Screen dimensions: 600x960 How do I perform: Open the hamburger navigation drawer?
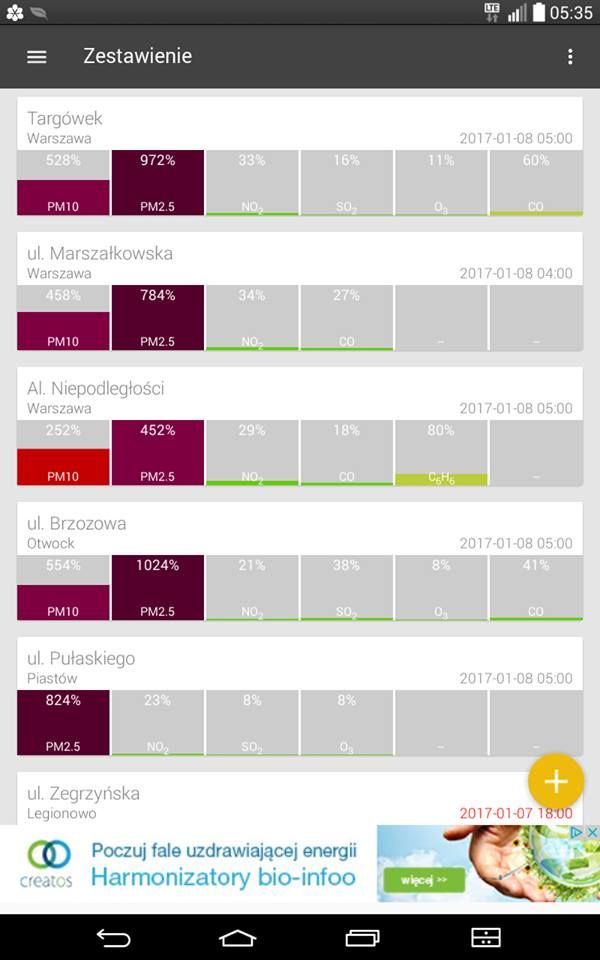pyautogui.click(x=37, y=57)
